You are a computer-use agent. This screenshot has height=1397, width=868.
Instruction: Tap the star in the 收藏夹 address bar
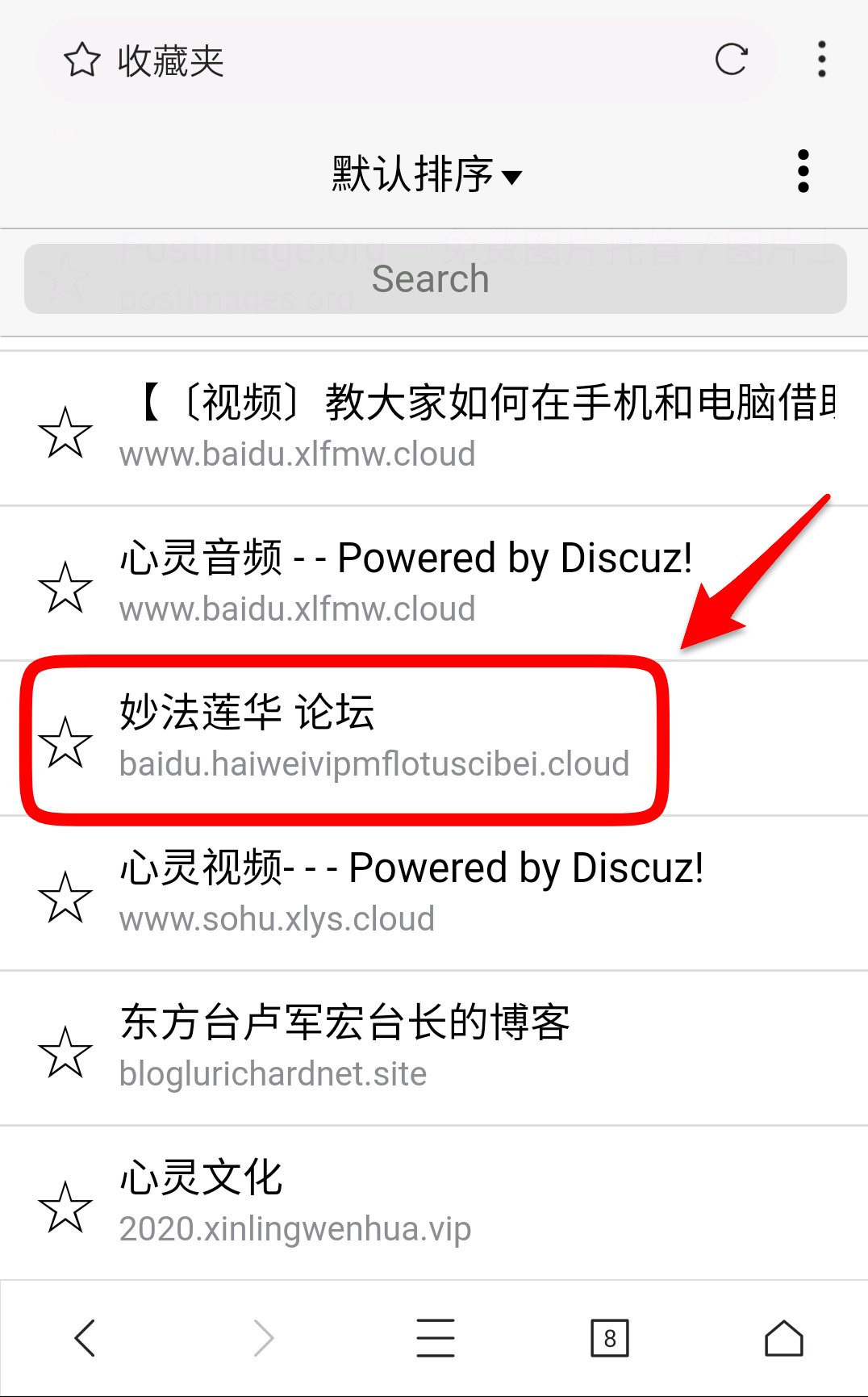[x=82, y=60]
